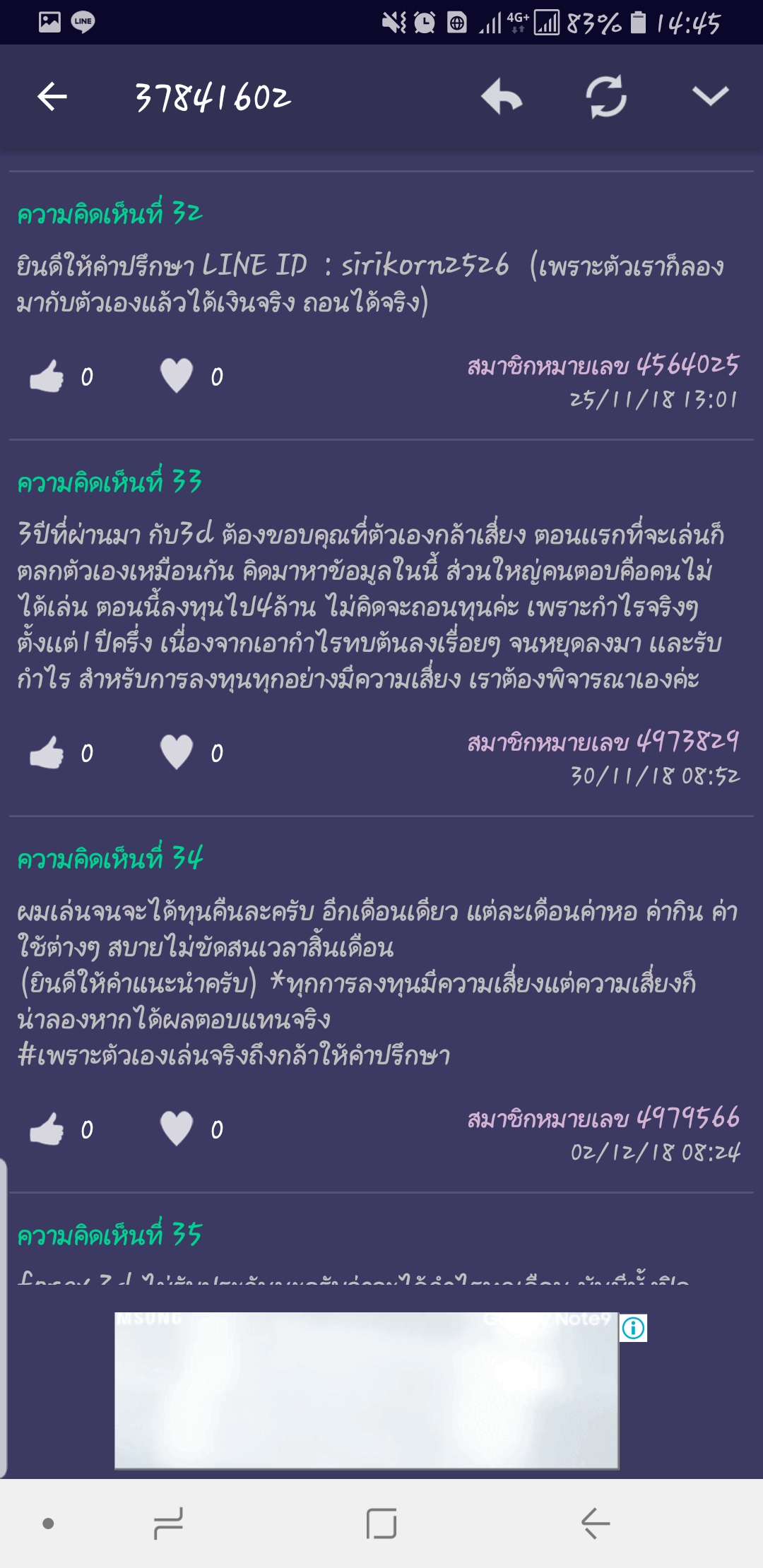The width and height of the screenshot is (763, 1568).
Task: Thumbs up comment number 34
Action: coord(47,1129)
